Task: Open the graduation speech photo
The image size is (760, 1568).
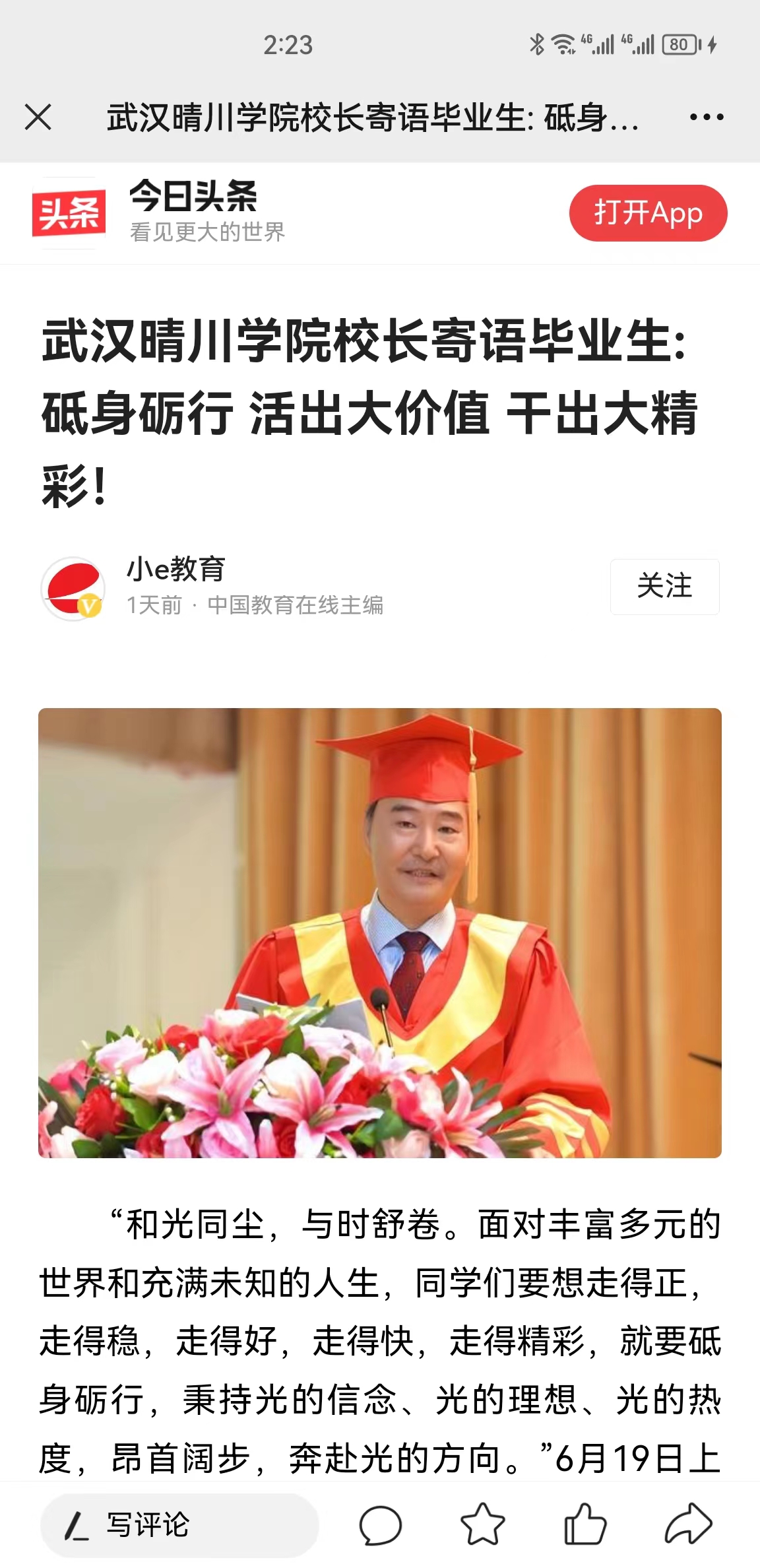Action: point(379,932)
